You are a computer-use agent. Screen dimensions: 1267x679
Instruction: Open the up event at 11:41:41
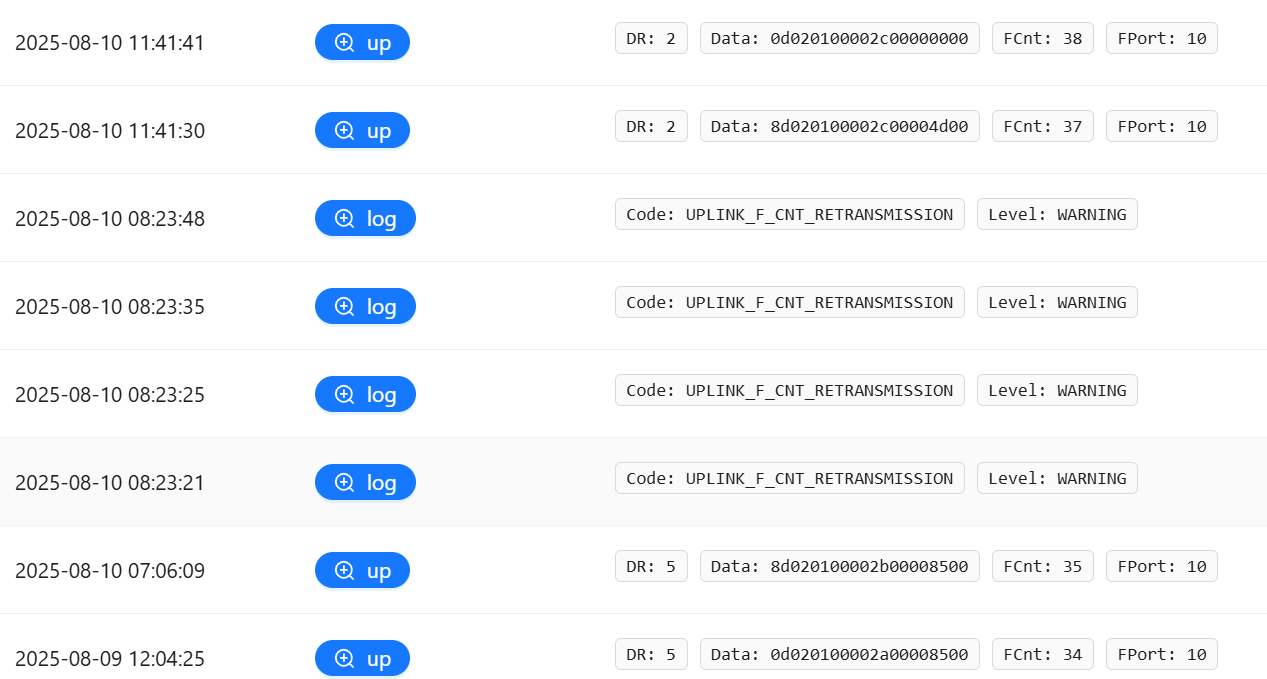point(362,43)
